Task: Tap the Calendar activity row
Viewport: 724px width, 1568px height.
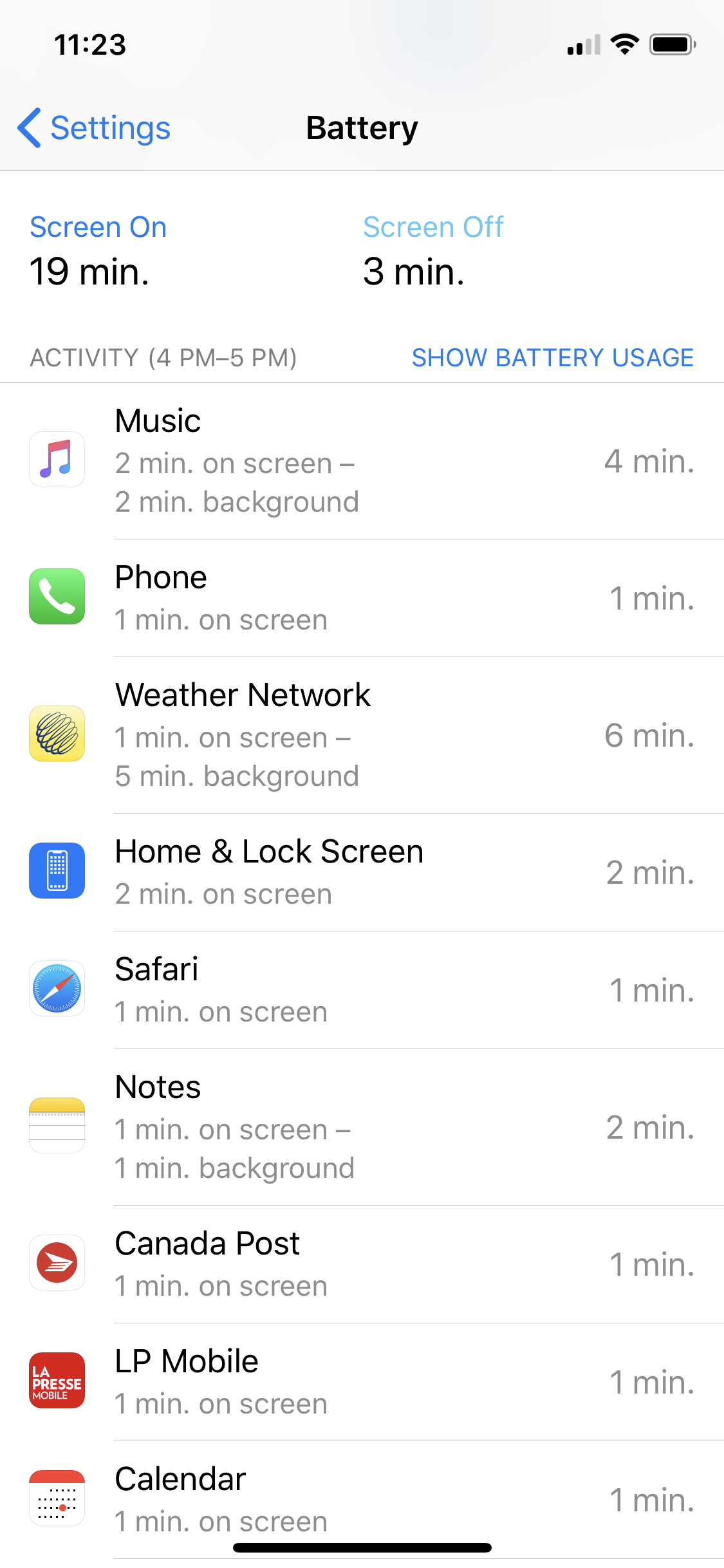Action: (362, 1500)
